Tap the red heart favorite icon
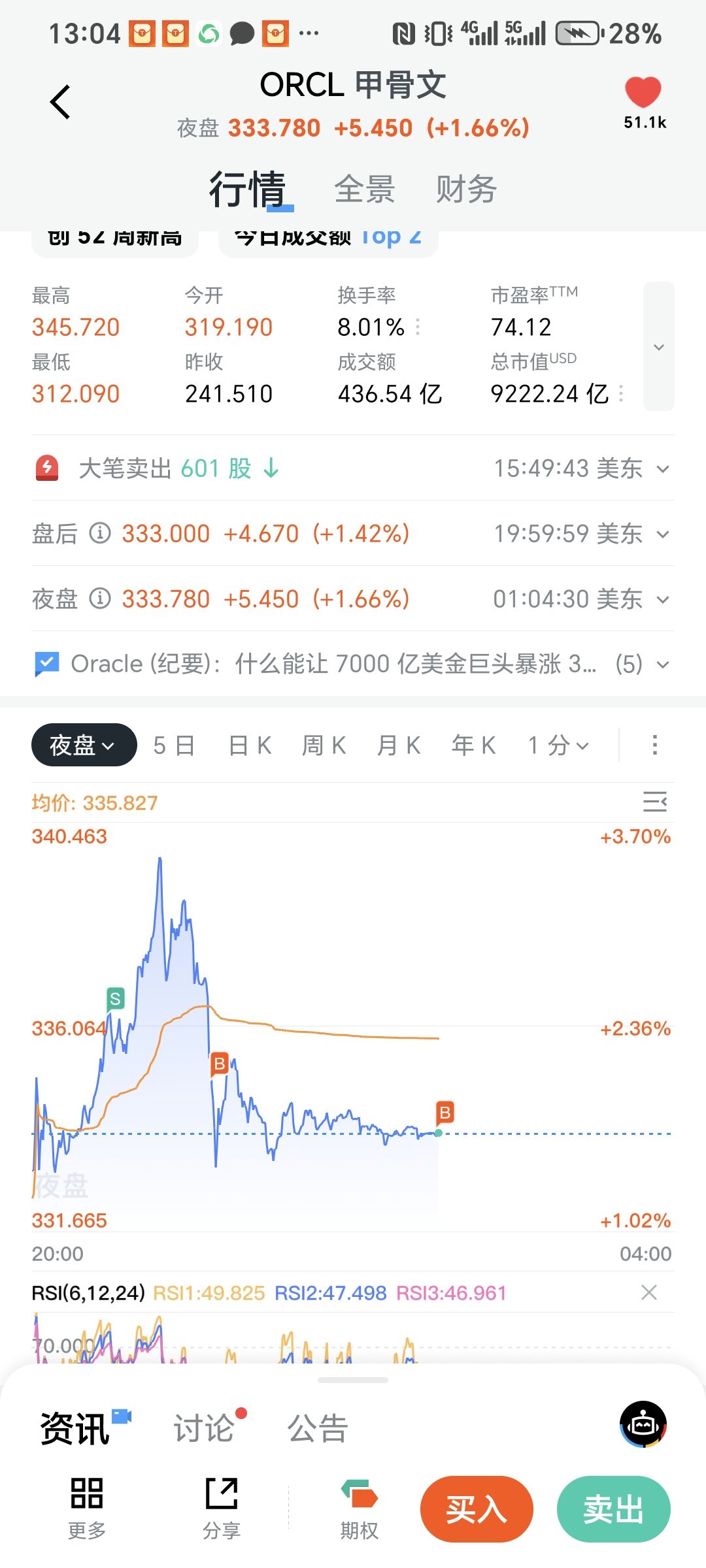This screenshot has width=706, height=1568. (x=643, y=93)
